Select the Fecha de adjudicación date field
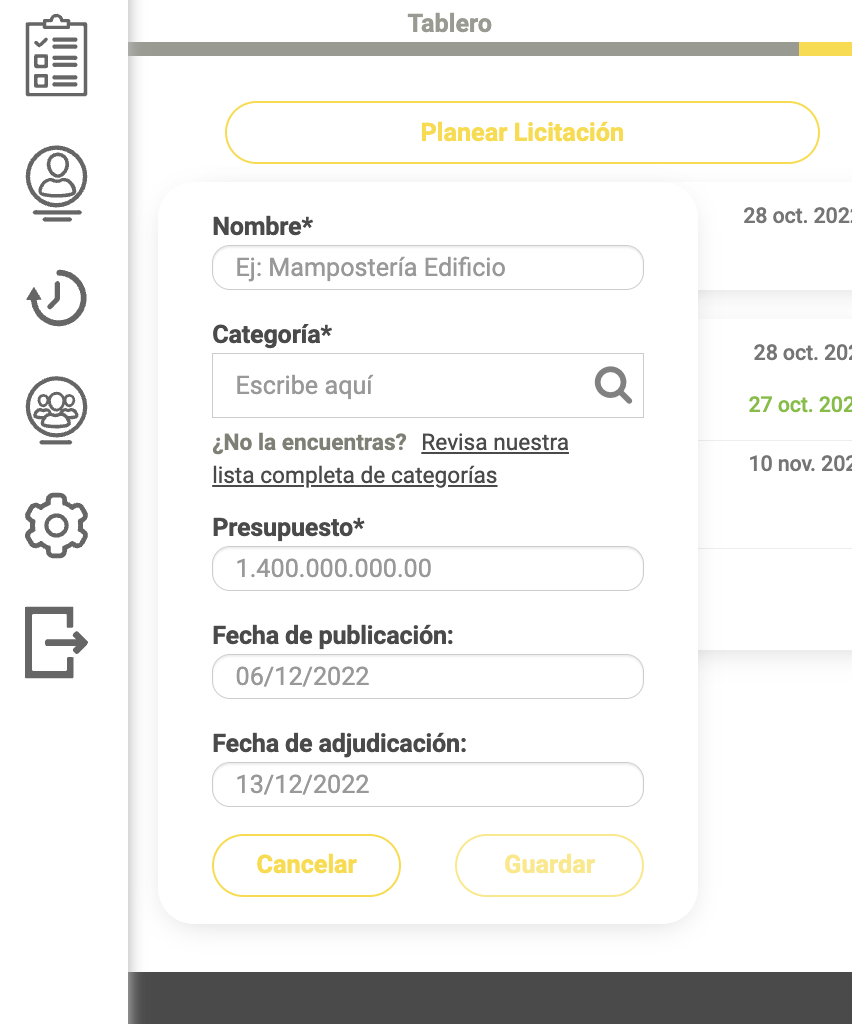 tap(427, 785)
